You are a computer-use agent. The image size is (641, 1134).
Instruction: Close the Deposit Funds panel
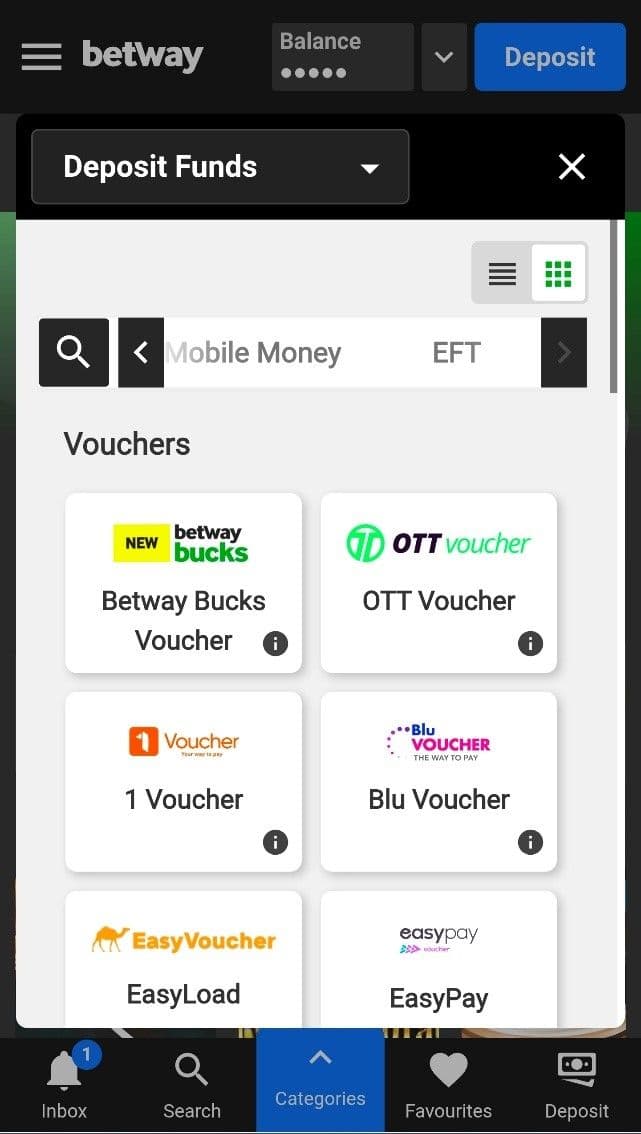572,167
